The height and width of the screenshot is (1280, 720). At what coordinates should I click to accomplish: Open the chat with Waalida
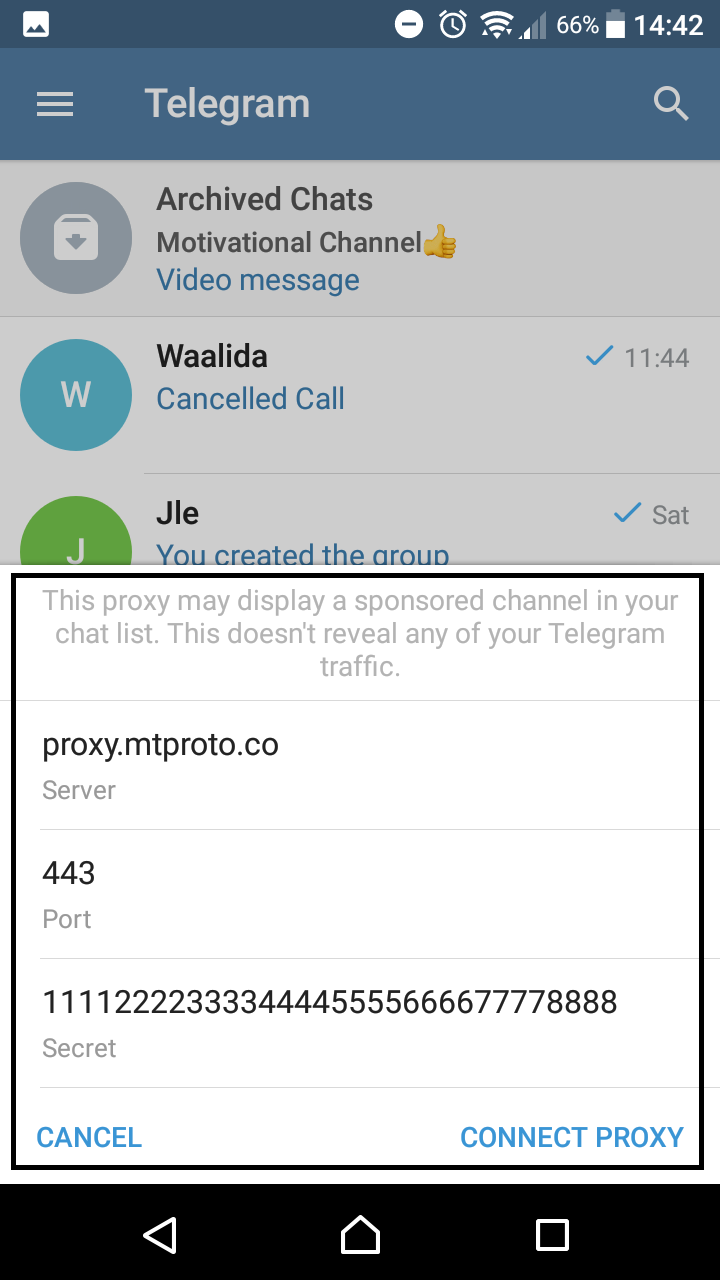pos(360,395)
